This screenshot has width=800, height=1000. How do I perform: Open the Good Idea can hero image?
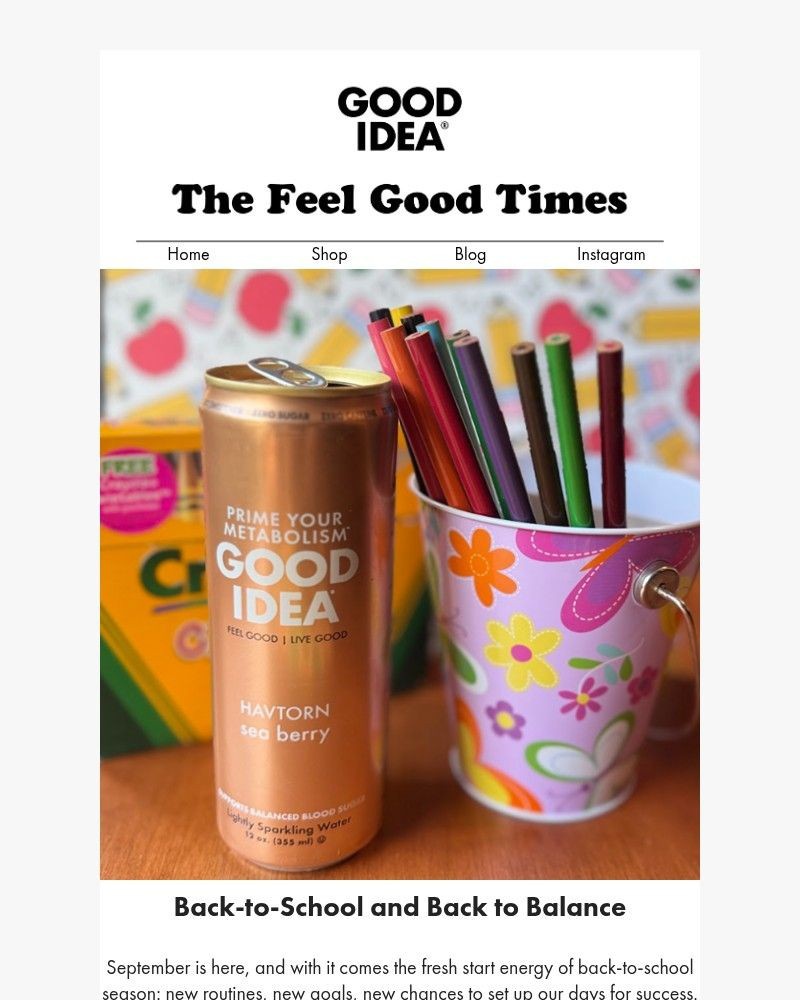tap(400, 574)
